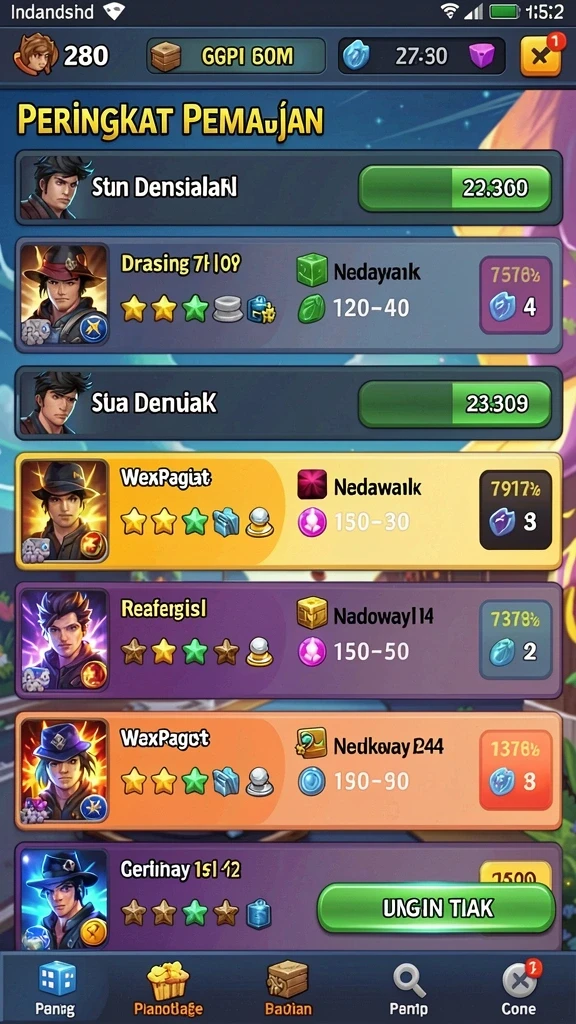Image resolution: width=576 pixels, height=1024 pixels.
Task: Select the orange WaxPagot ranking card
Action: click(x=288, y=771)
